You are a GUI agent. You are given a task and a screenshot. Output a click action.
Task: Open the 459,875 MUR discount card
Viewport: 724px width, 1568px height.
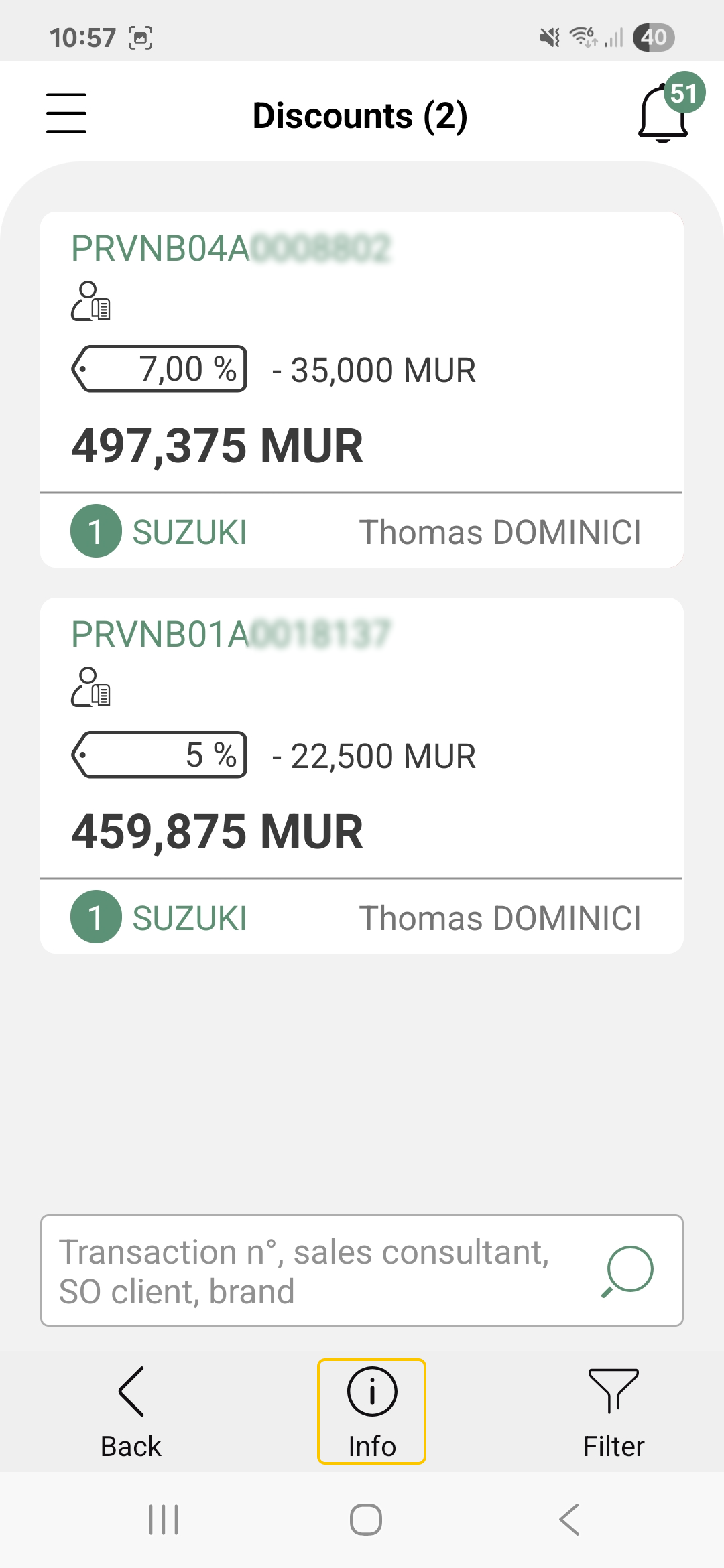pos(361,775)
